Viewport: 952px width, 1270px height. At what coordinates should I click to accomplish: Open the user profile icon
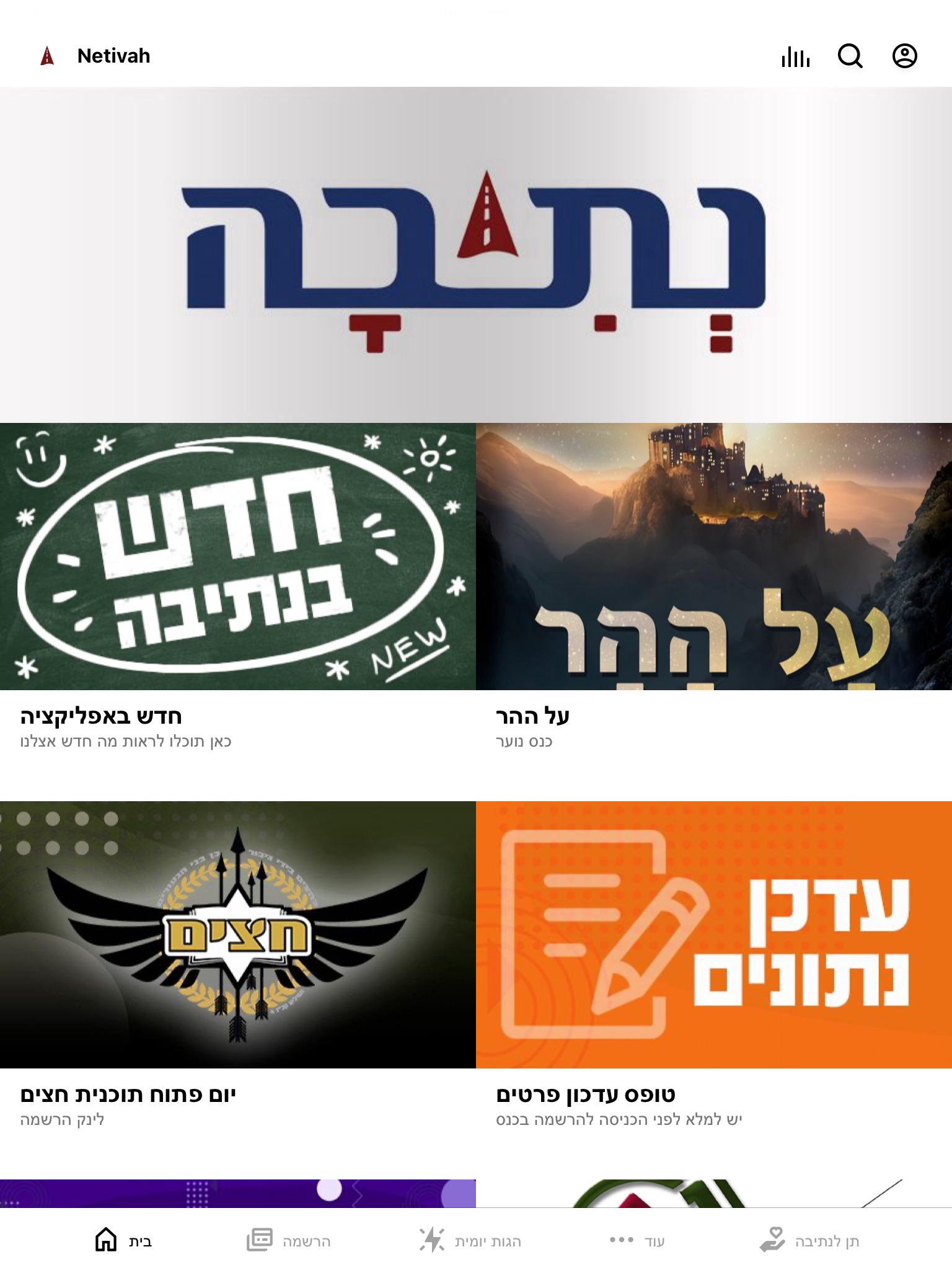(904, 56)
